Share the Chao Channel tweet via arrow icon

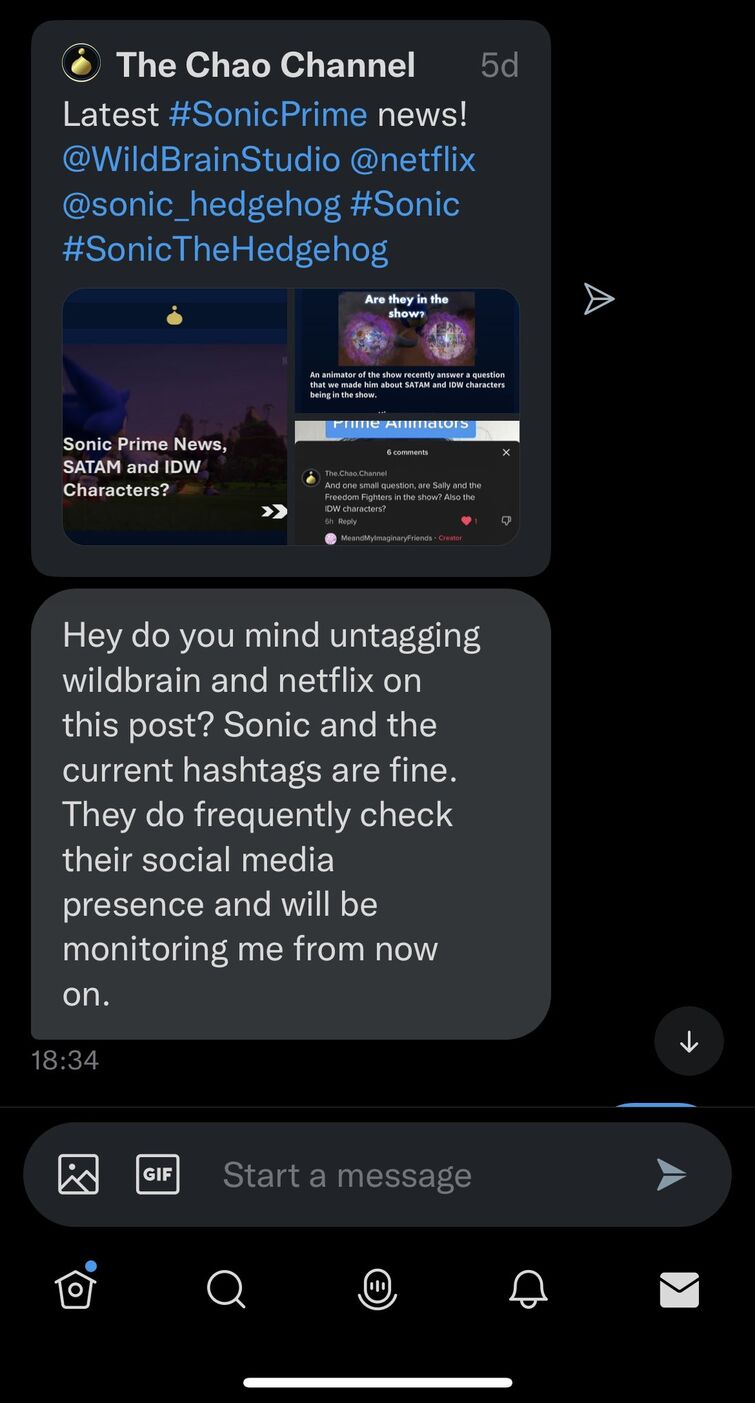[598, 299]
